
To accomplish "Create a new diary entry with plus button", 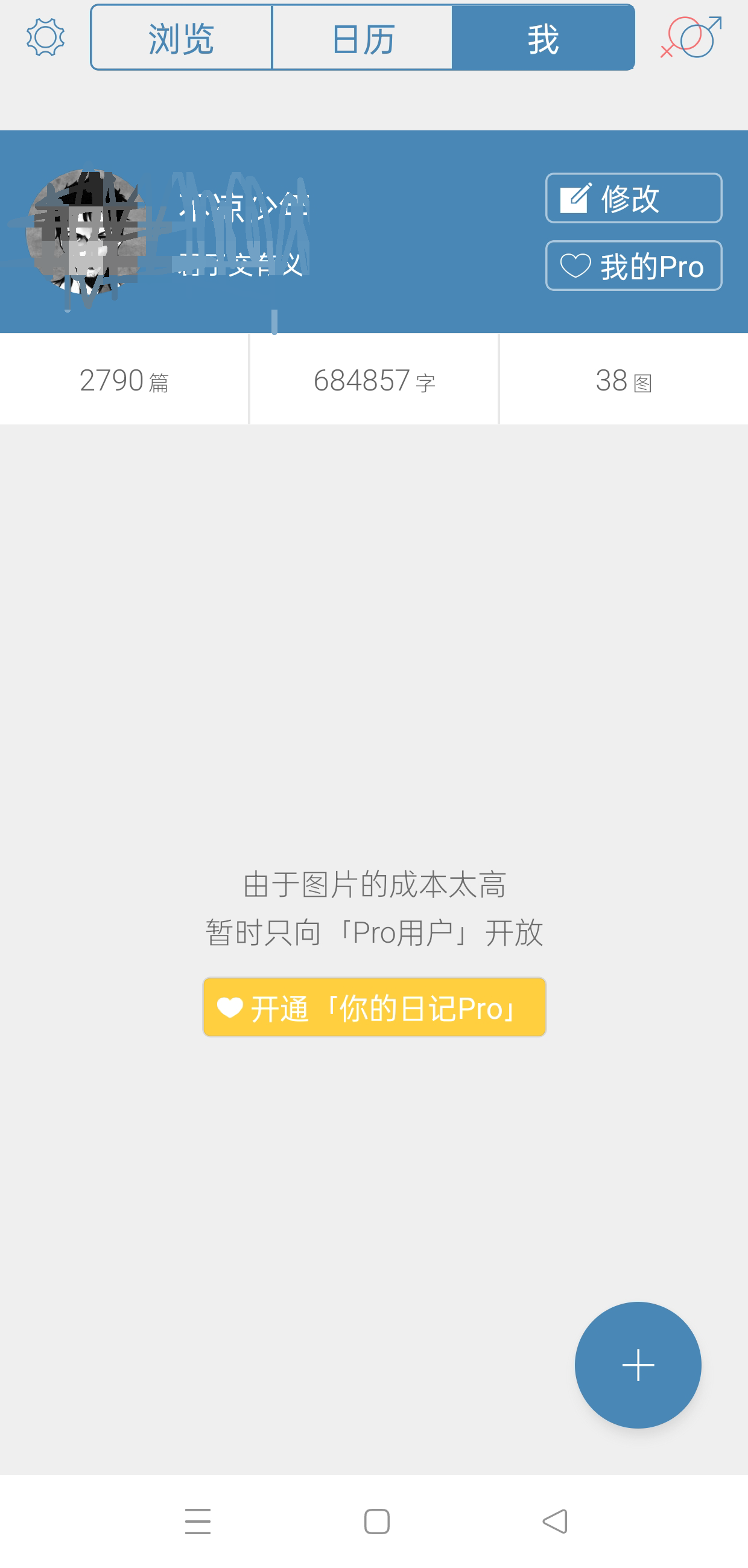I will pyautogui.click(x=638, y=1365).
